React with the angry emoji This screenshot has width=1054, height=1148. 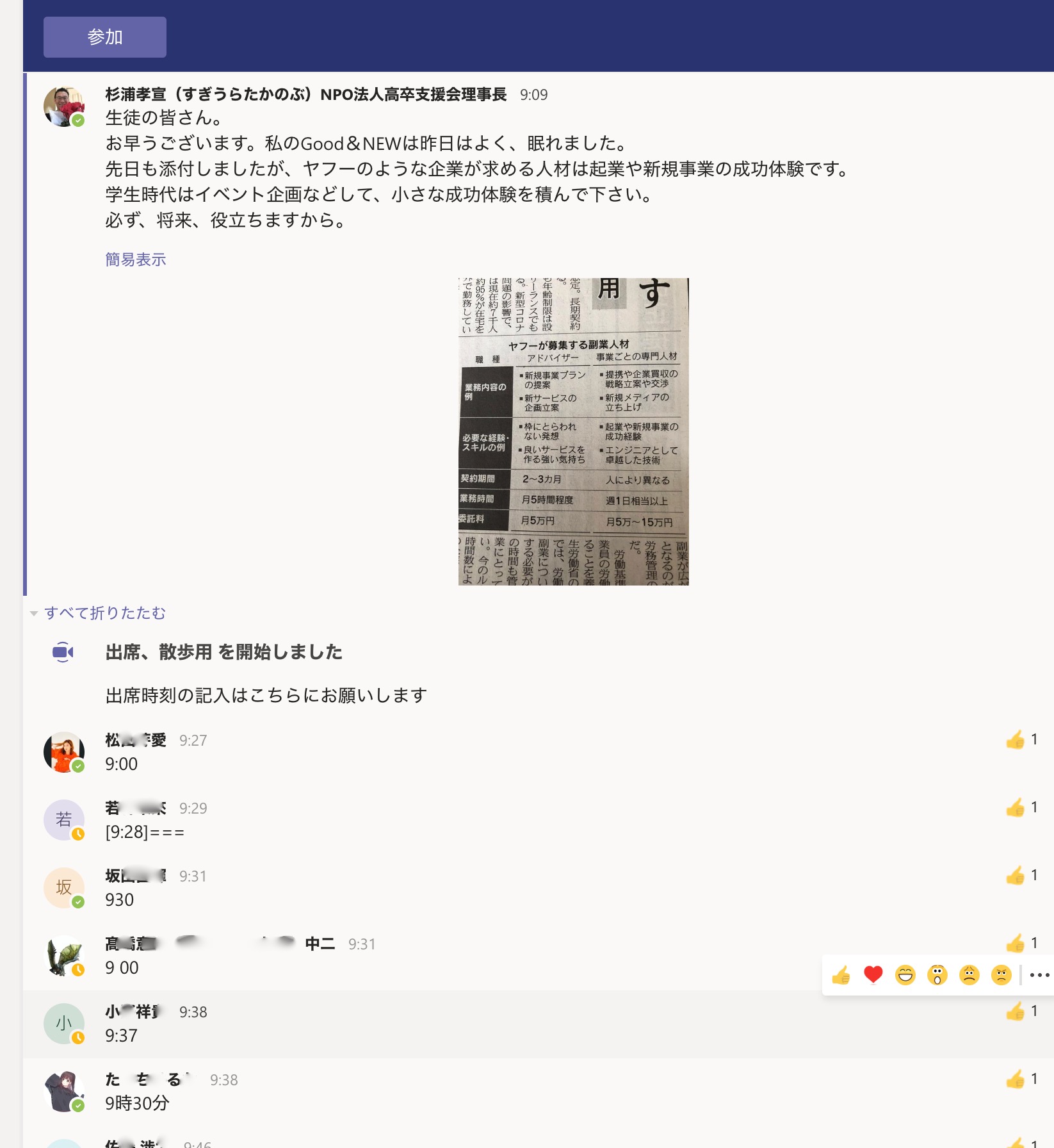pyautogui.click(x=1001, y=975)
